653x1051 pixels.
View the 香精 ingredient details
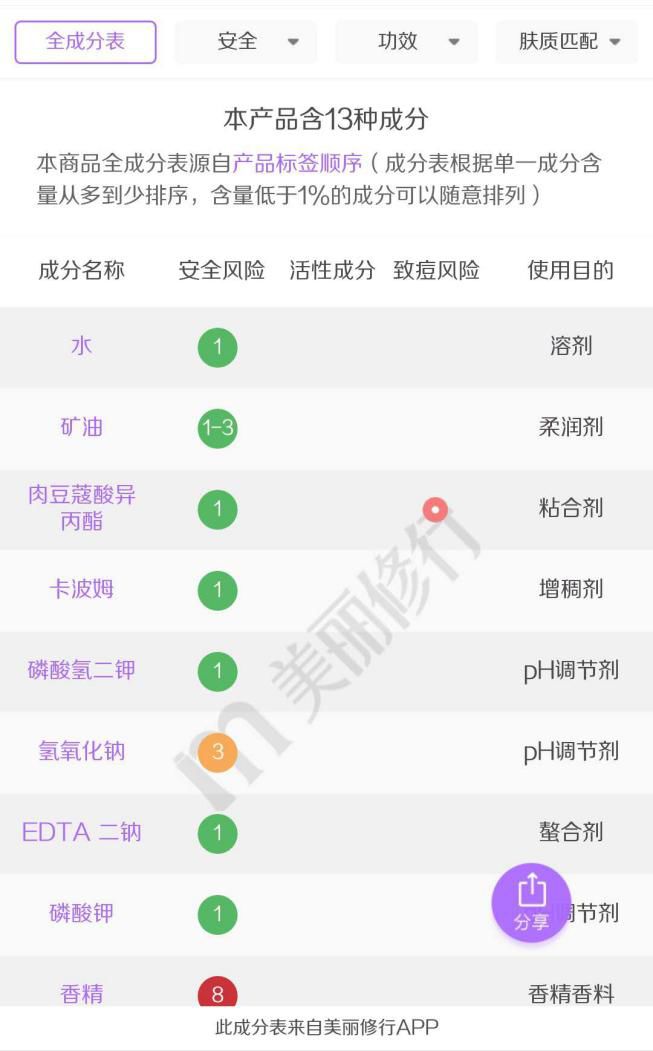pos(81,993)
